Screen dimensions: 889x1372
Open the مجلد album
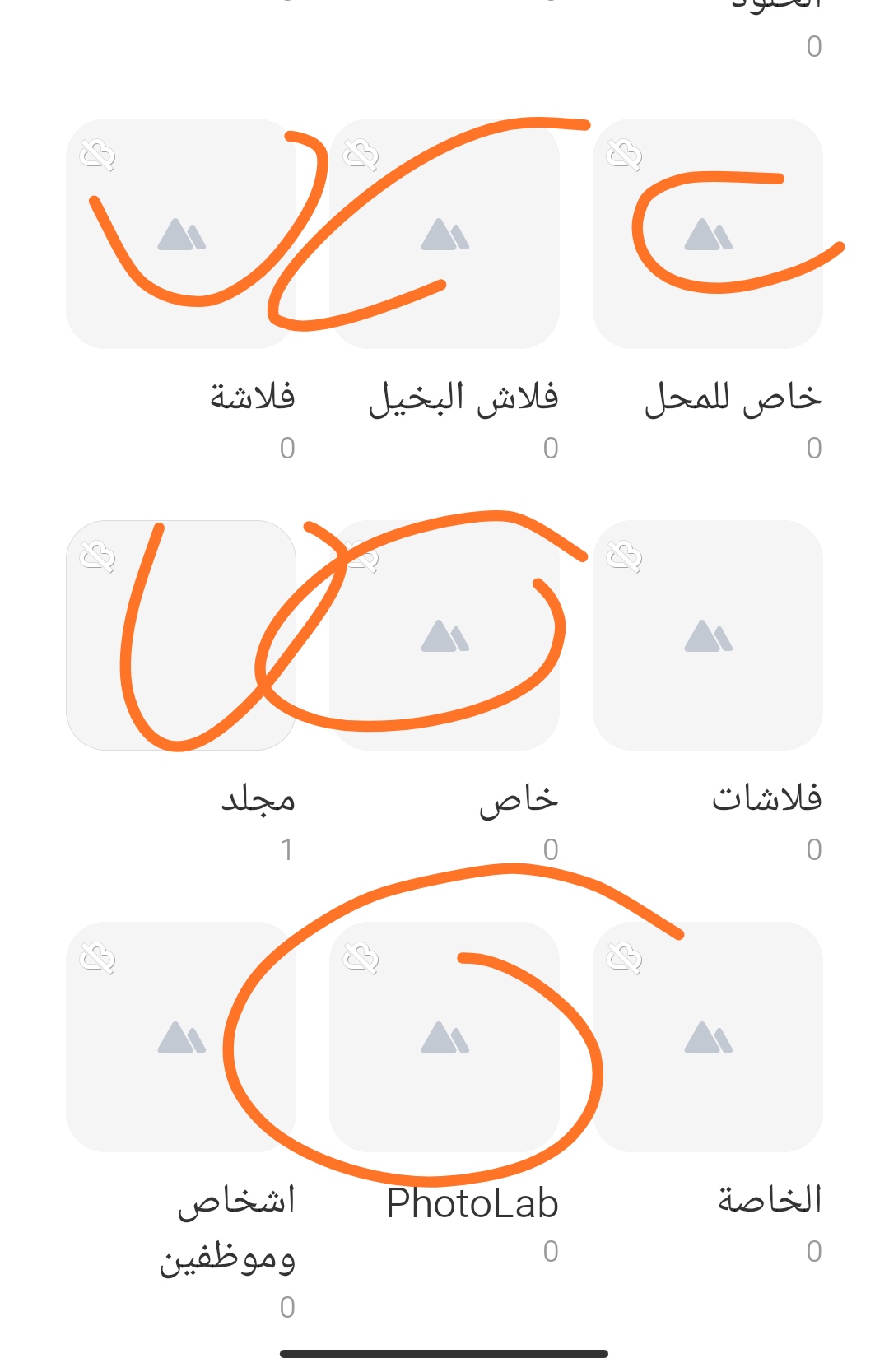coord(181,635)
